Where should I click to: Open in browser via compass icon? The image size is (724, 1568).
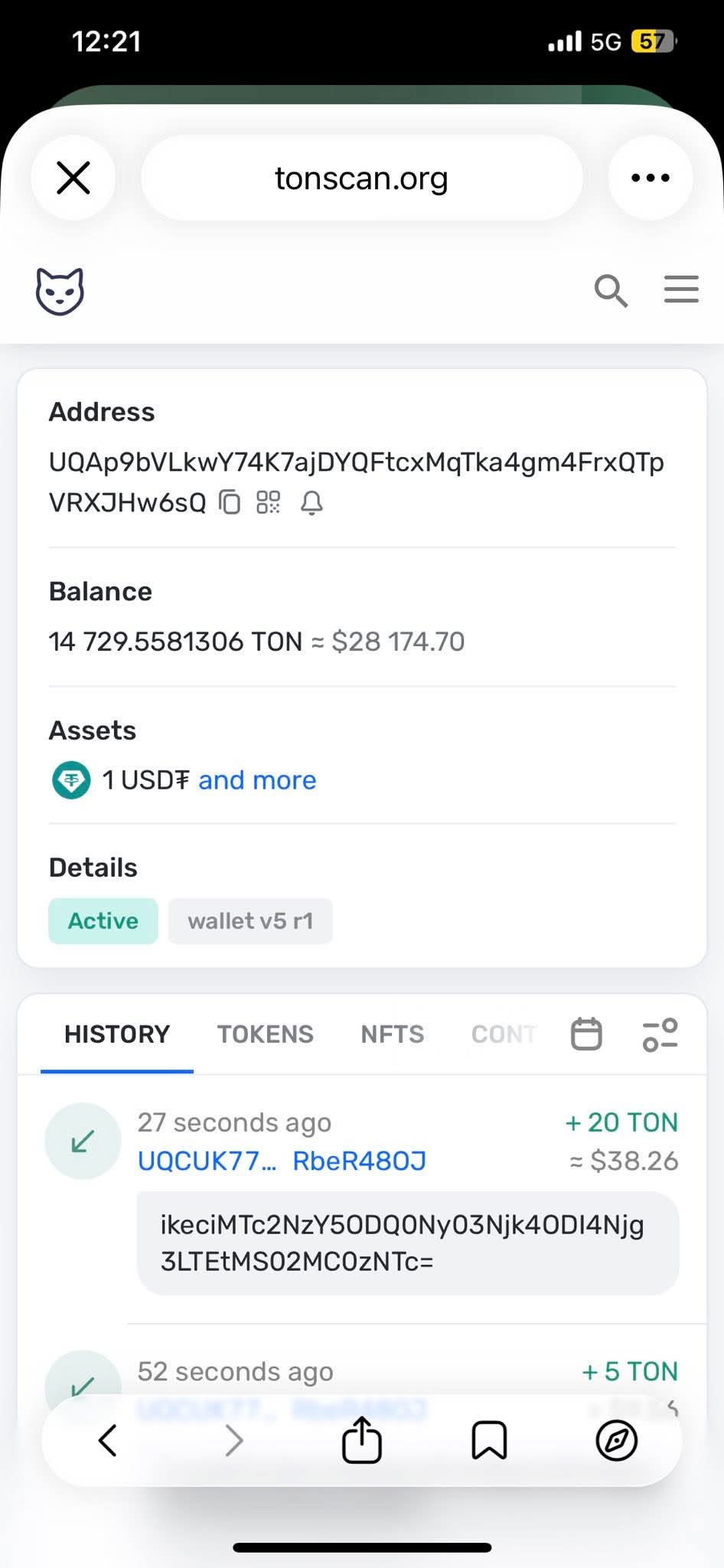click(x=616, y=1441)
